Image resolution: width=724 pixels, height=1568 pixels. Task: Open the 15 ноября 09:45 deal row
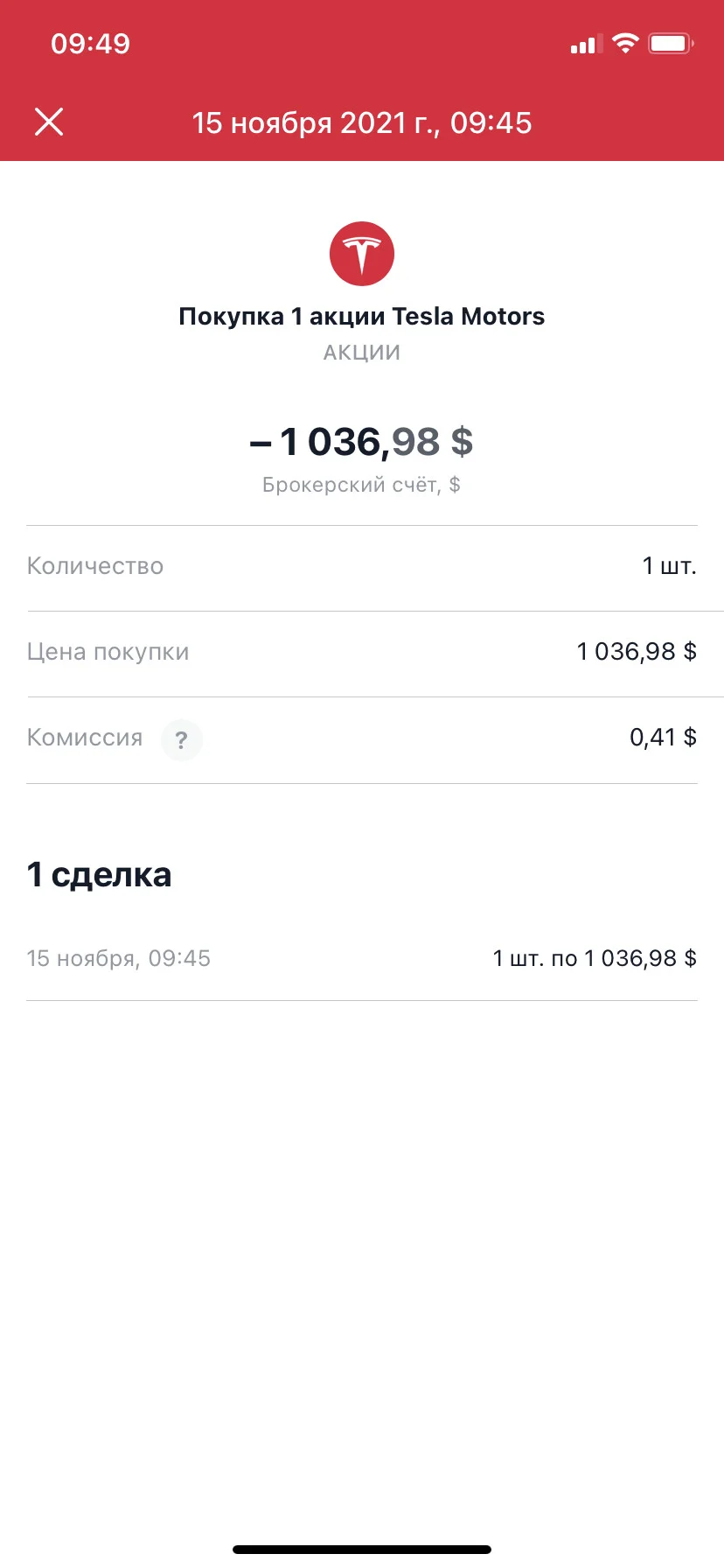click(362, 958)
